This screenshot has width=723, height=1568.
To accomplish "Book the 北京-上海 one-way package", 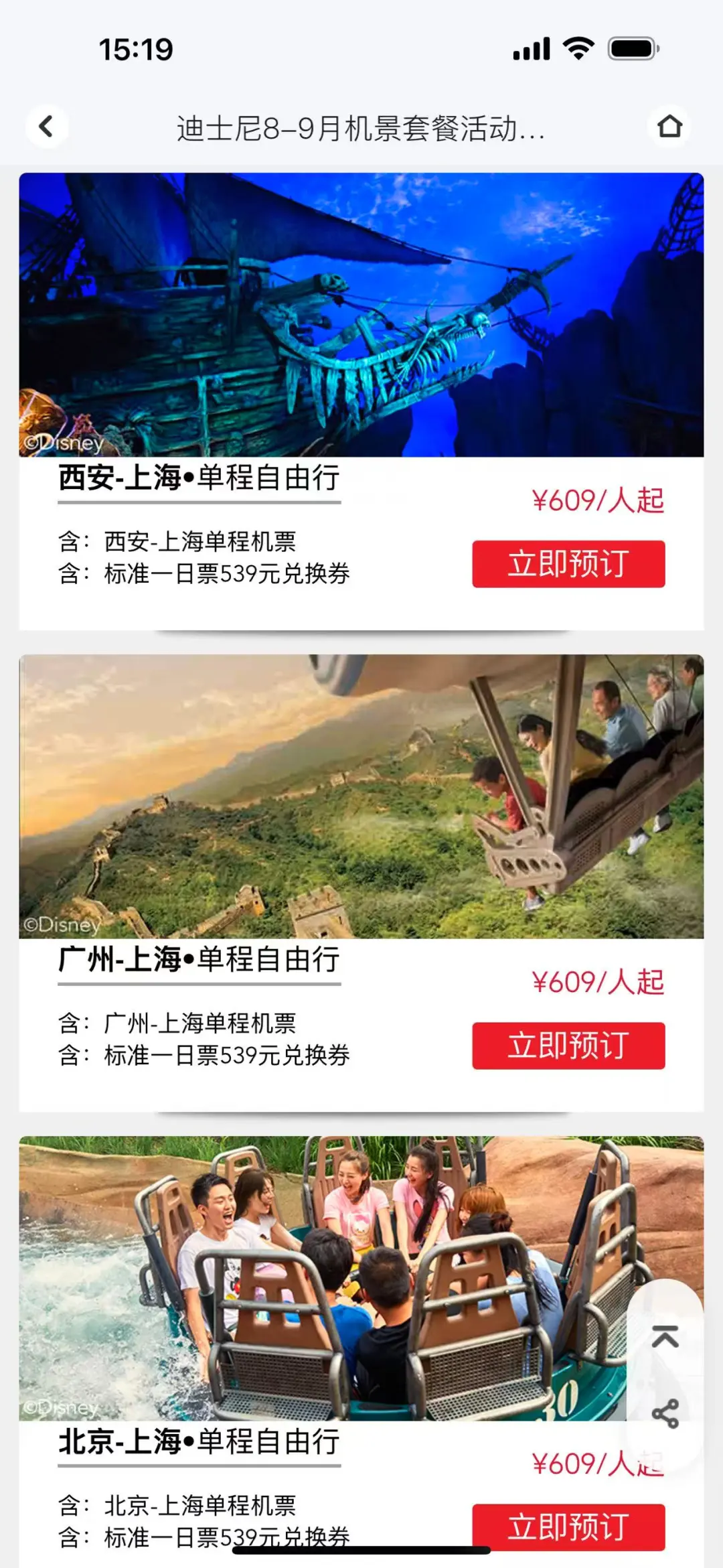I will point(568,1526).
